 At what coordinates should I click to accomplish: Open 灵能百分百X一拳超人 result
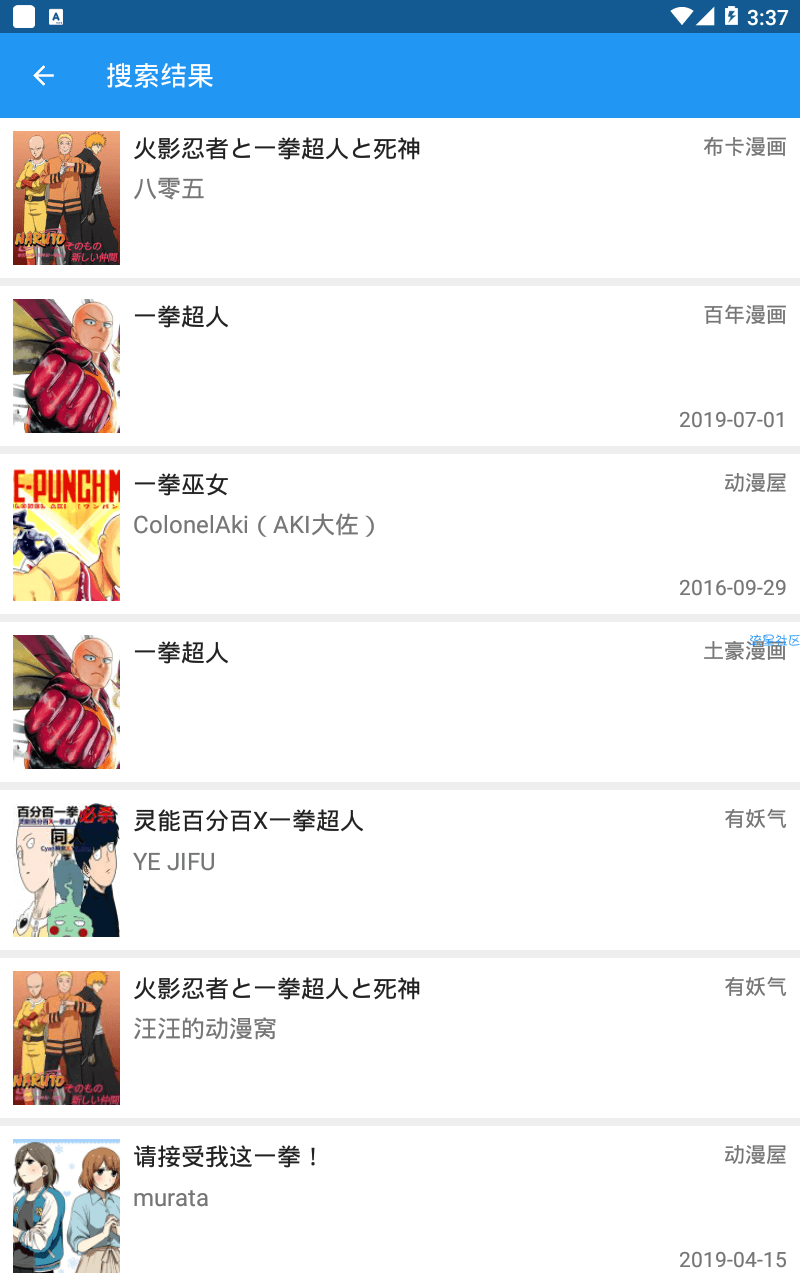coord(400,870)
